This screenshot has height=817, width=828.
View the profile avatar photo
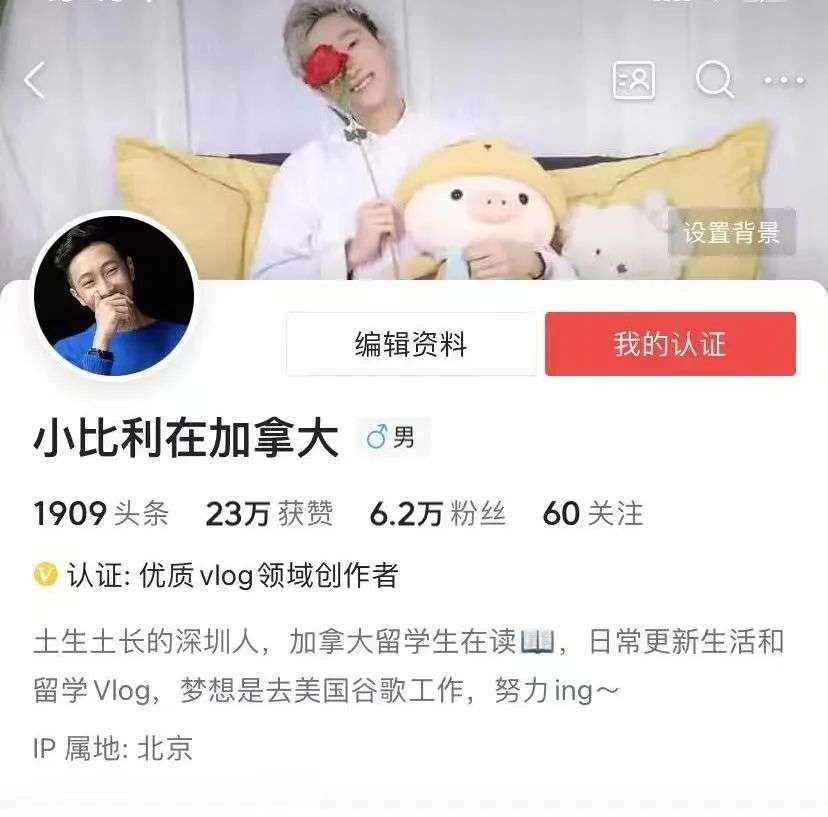pos(113,296)
